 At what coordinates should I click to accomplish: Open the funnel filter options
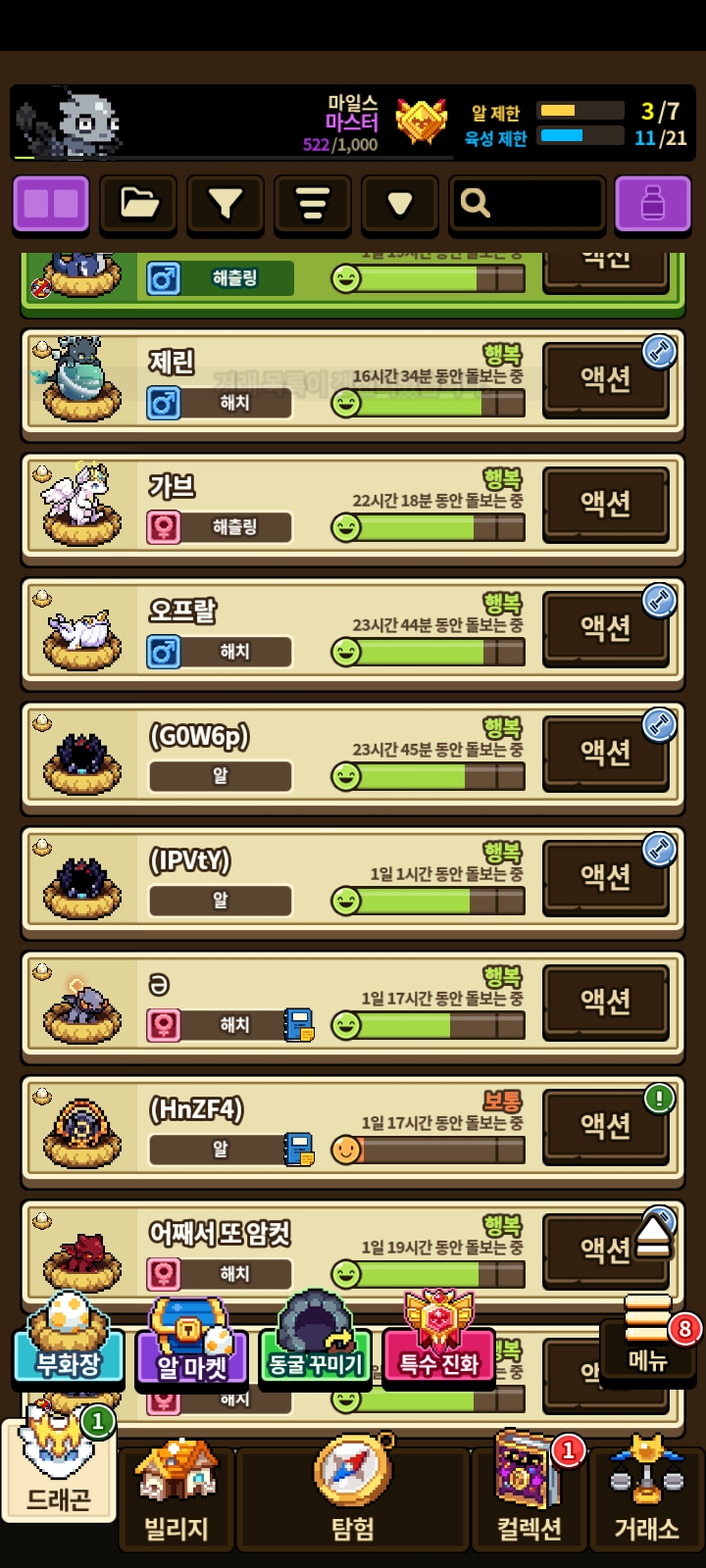click(226, 204)
